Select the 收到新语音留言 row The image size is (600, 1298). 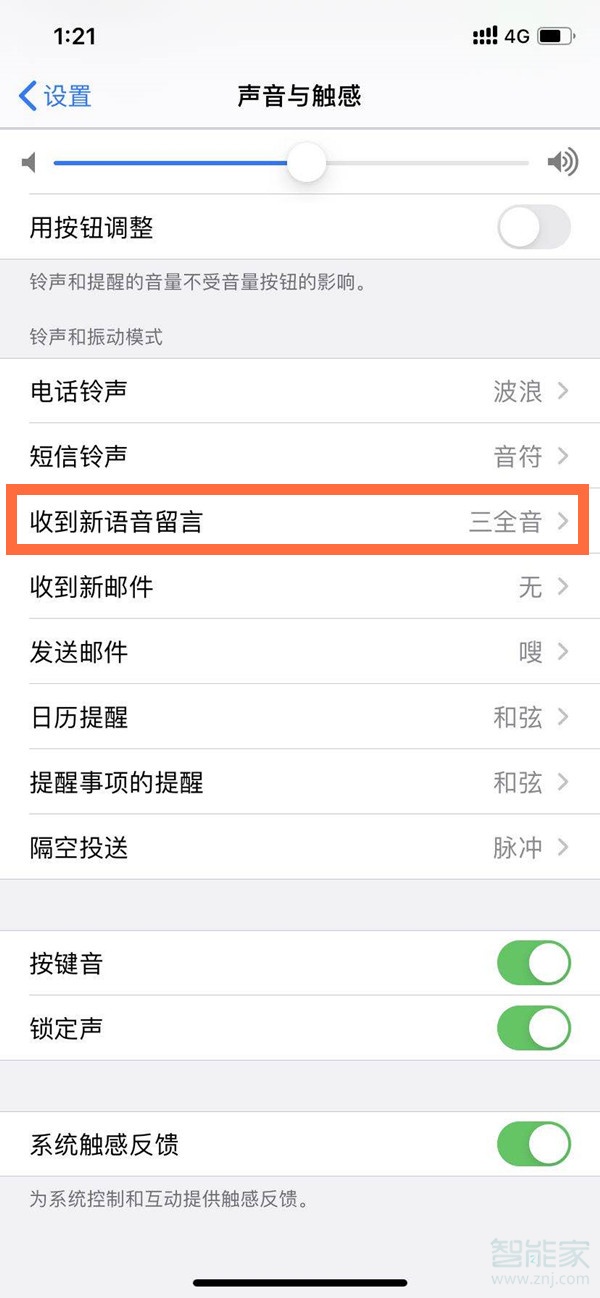pos(300,521)
